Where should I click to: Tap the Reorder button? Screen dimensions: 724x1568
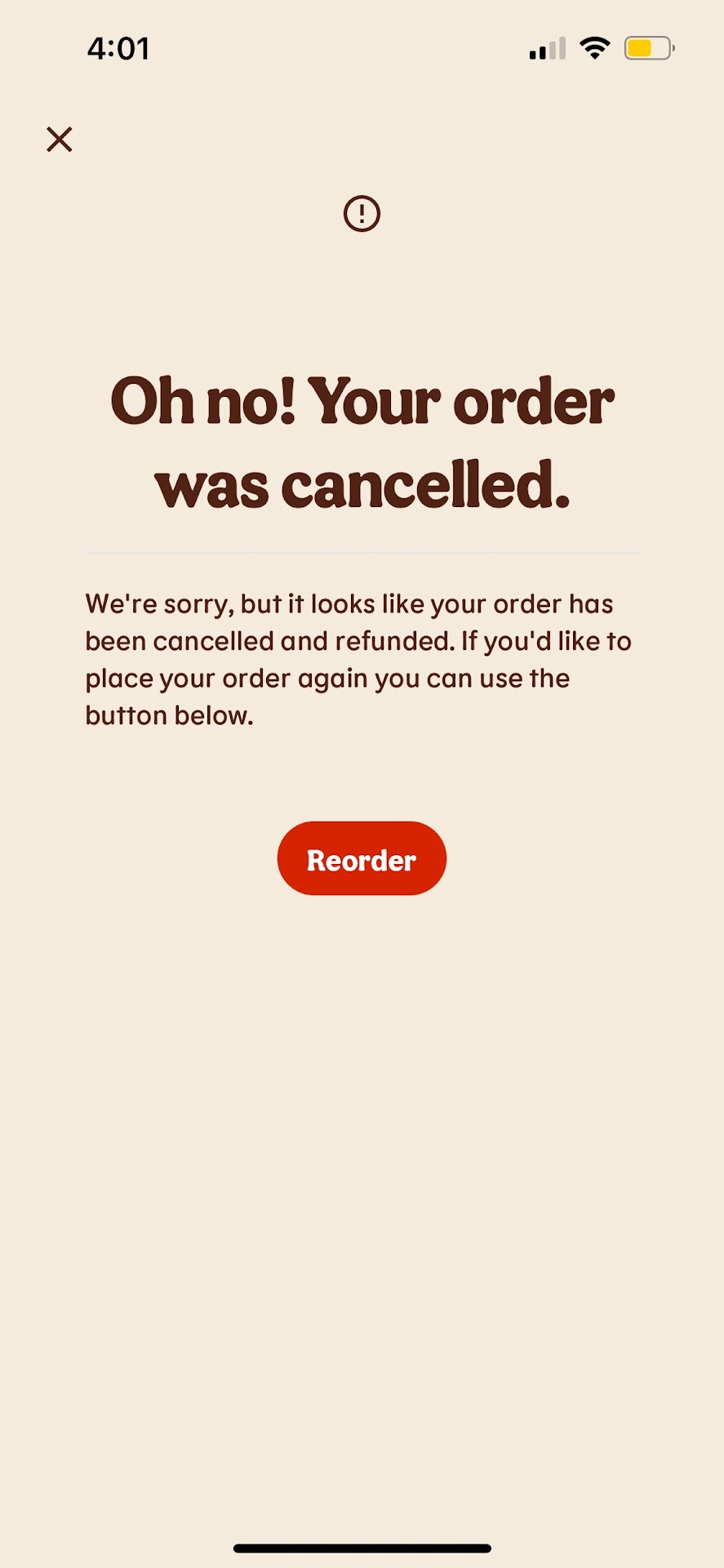362,858
